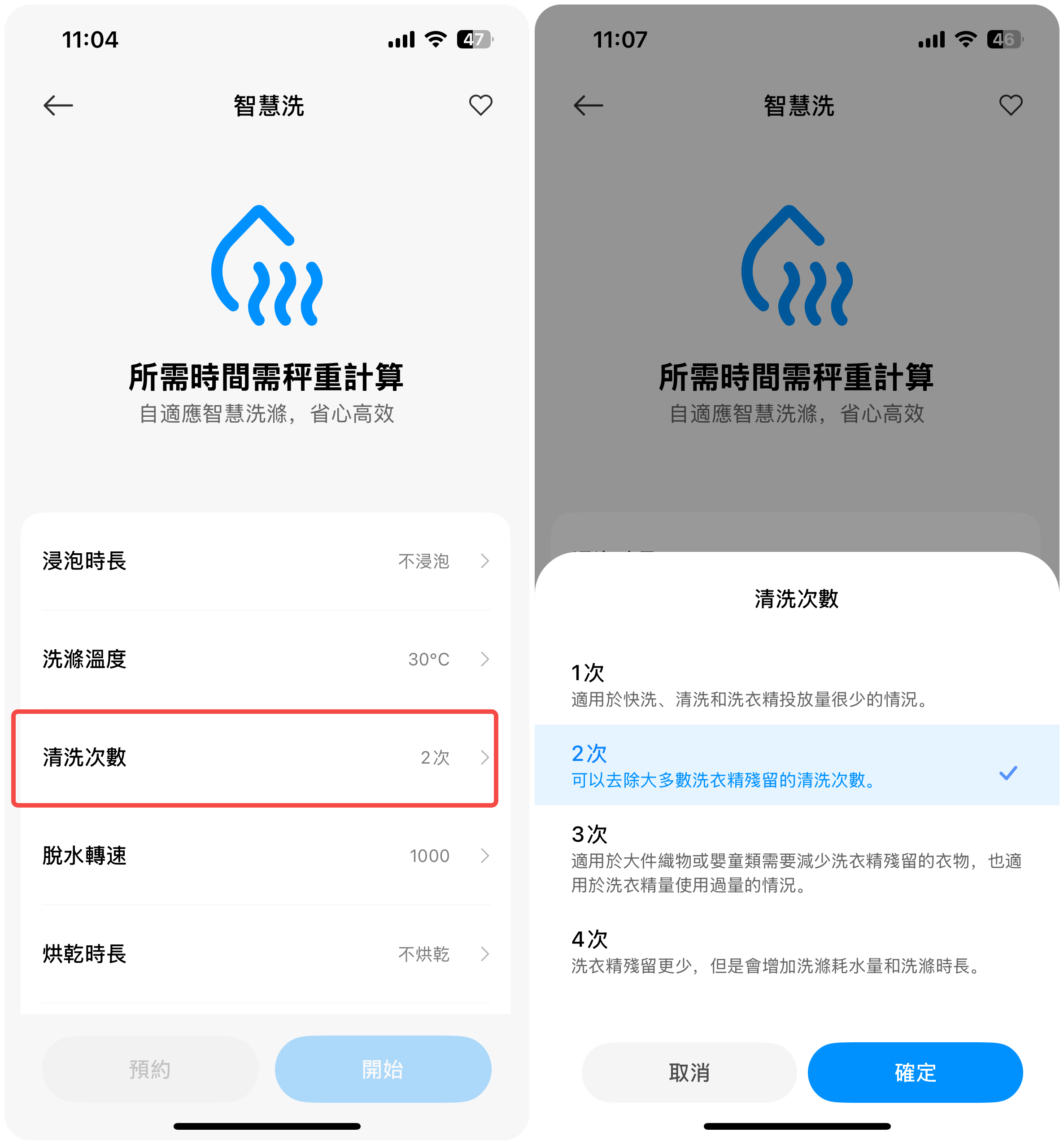Select the checked 2次 rinse option

pos(797,765)
